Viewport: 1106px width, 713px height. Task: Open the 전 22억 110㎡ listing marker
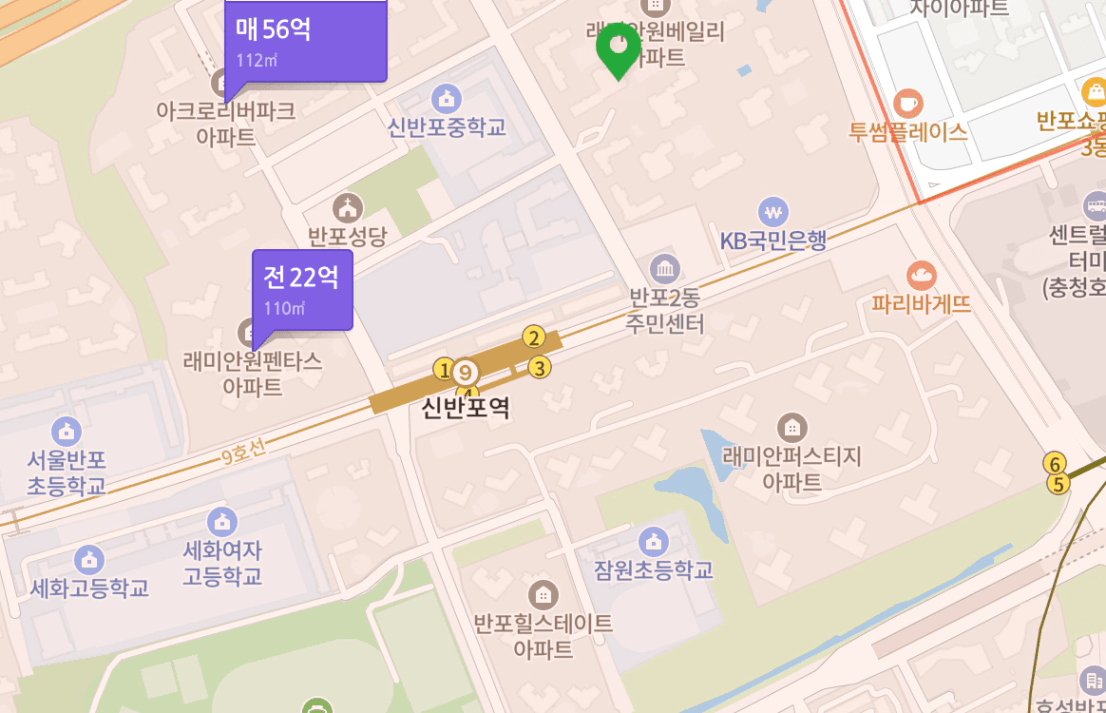(x=302, y=289)
